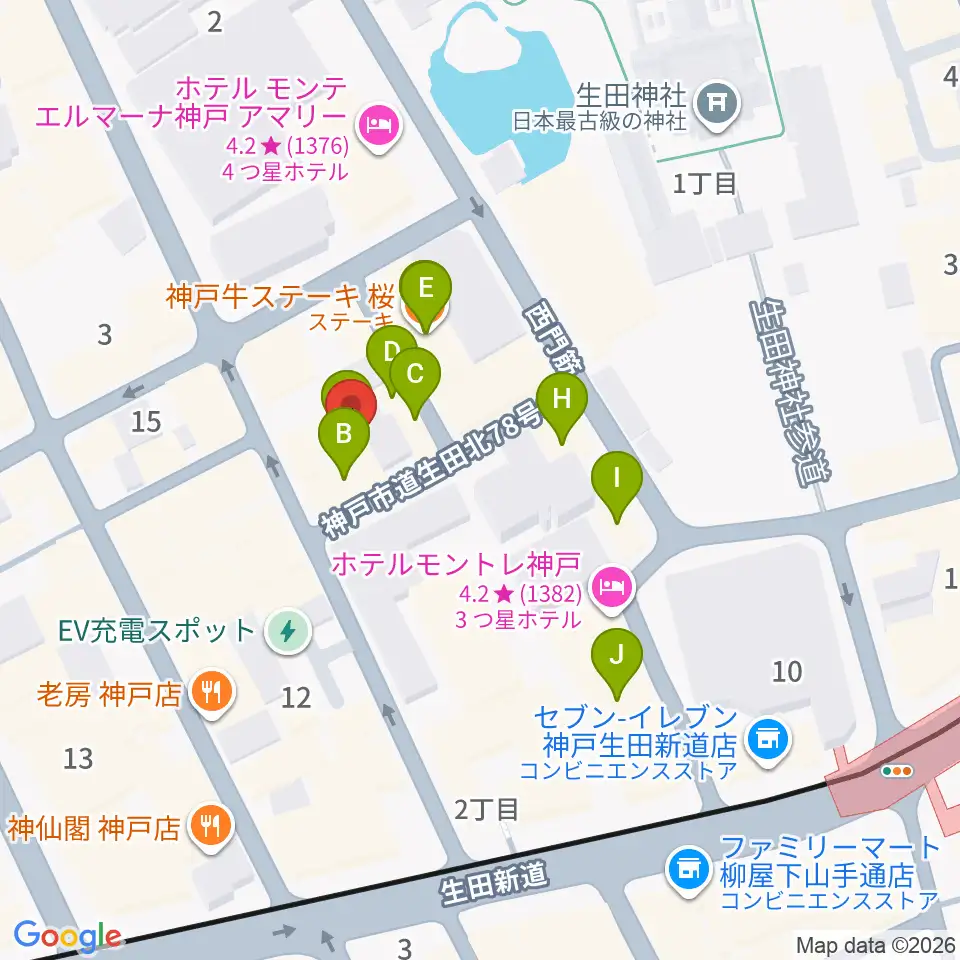Open the セブン-イレブン 神戸生田新道店 pin
Screen dimensions: 960x960
[768, 739]
